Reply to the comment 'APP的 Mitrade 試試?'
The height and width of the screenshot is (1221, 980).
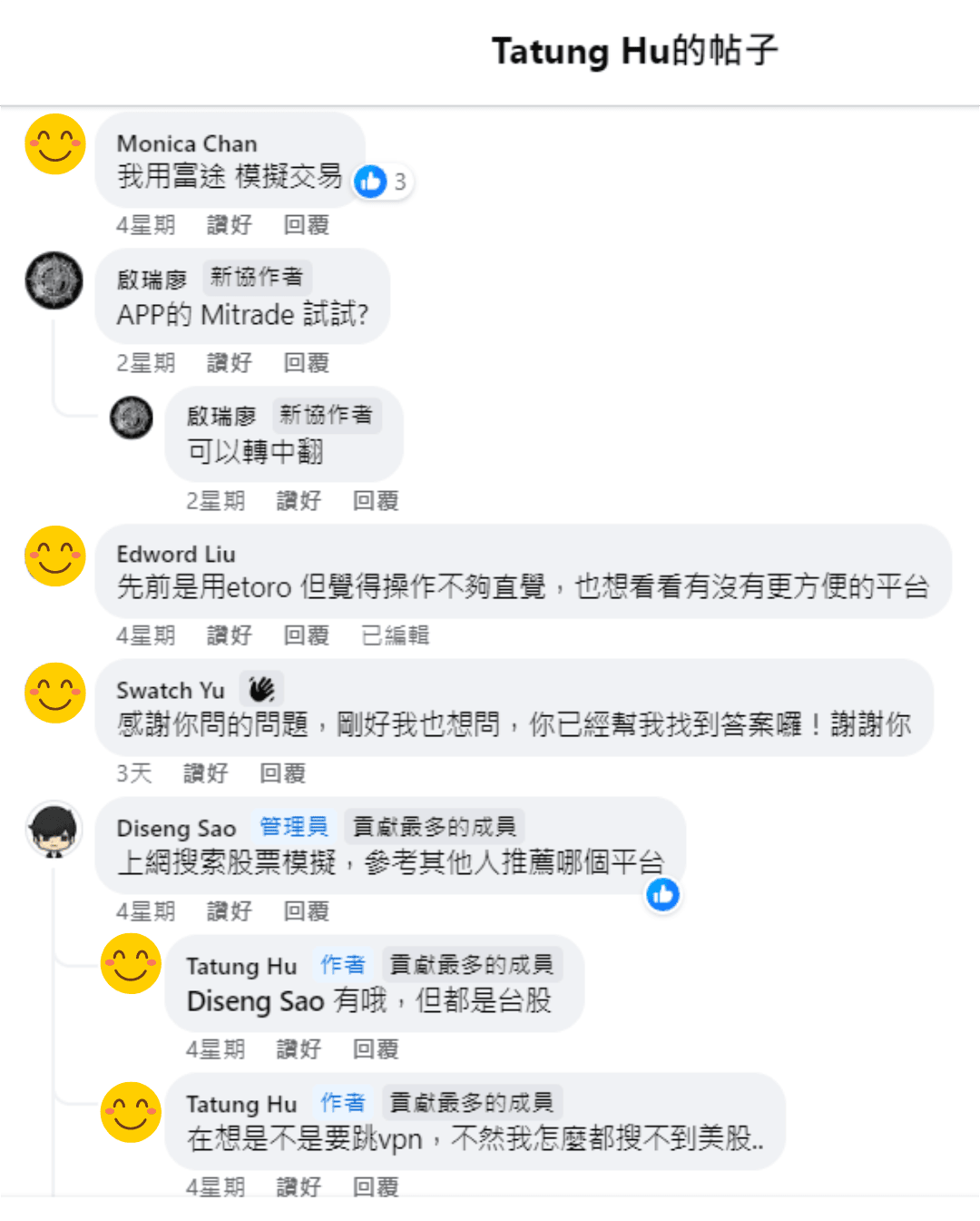306,363
